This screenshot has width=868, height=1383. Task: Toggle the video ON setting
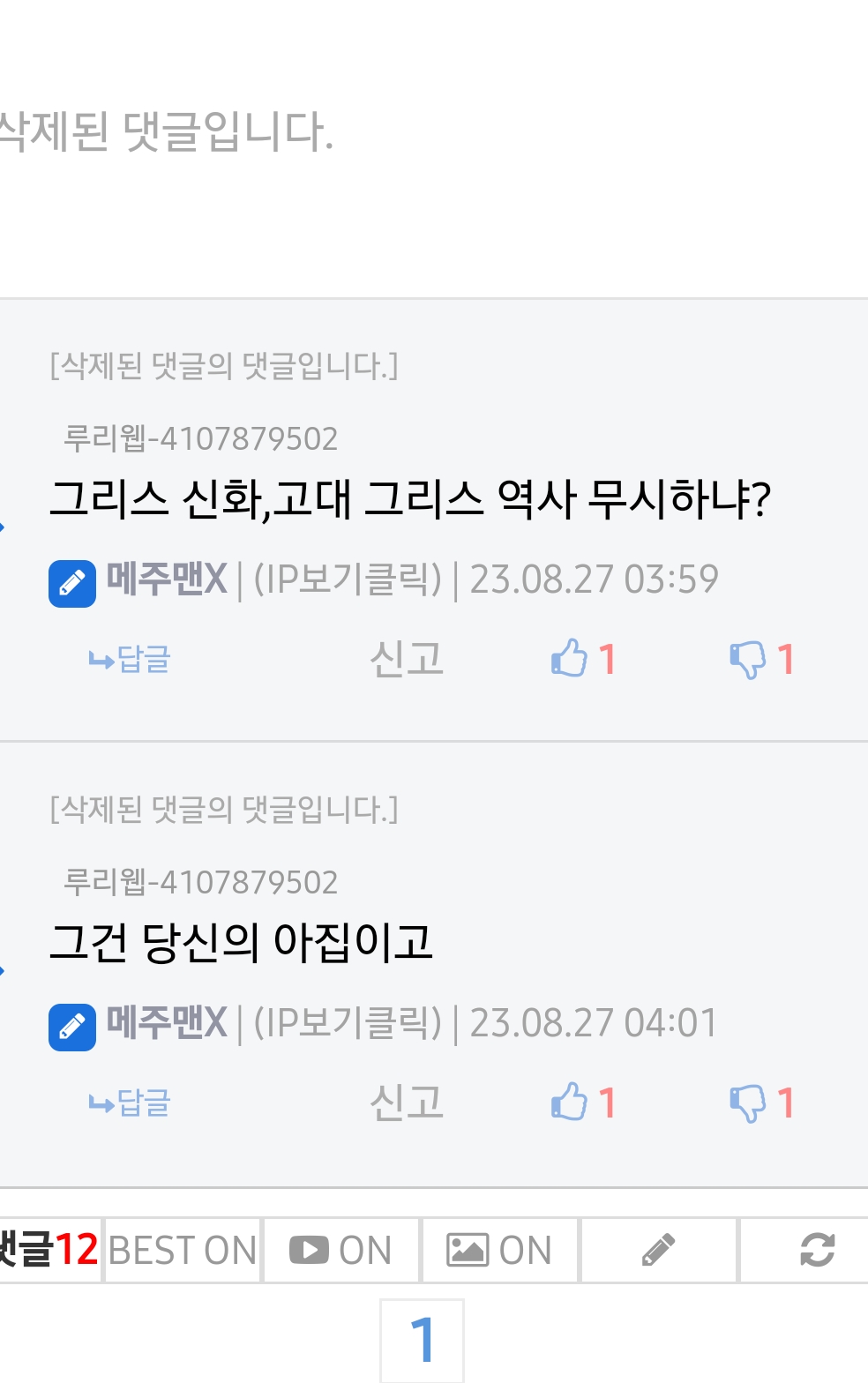[340, 1250]
